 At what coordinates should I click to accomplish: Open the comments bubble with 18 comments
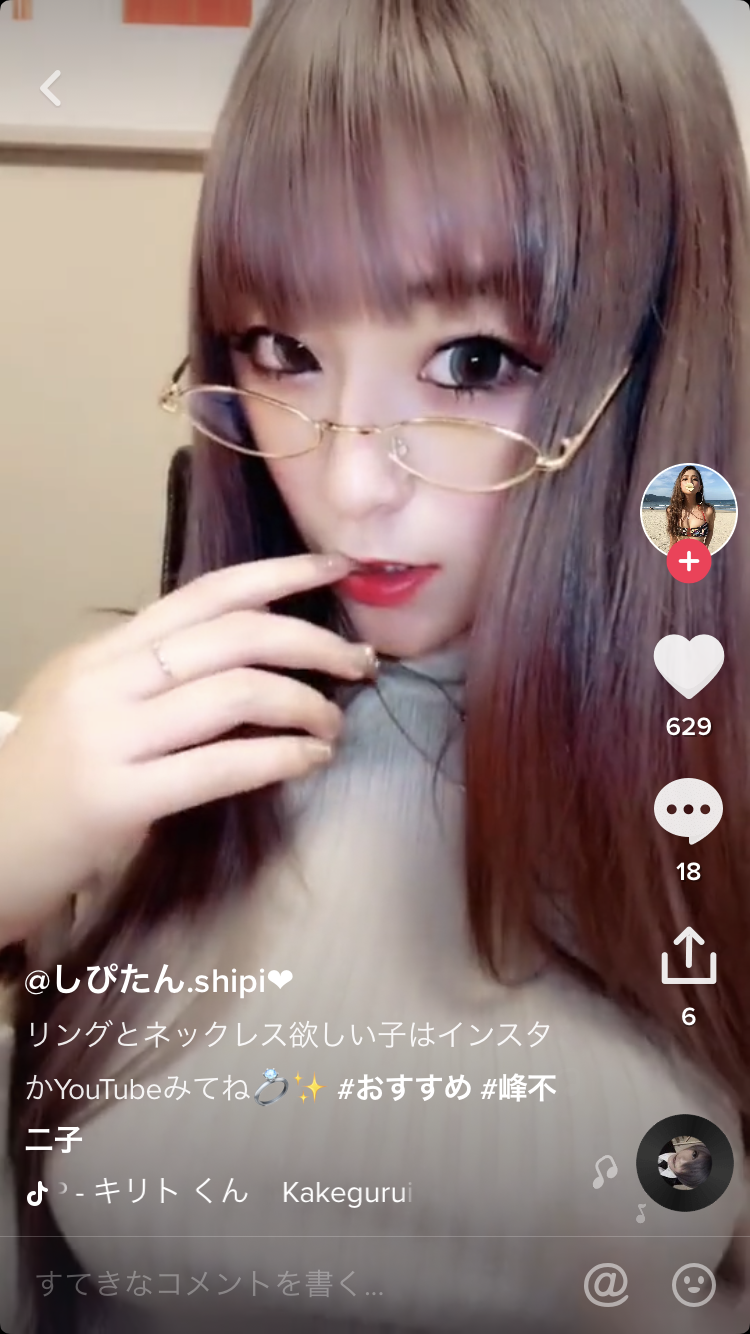688,812
